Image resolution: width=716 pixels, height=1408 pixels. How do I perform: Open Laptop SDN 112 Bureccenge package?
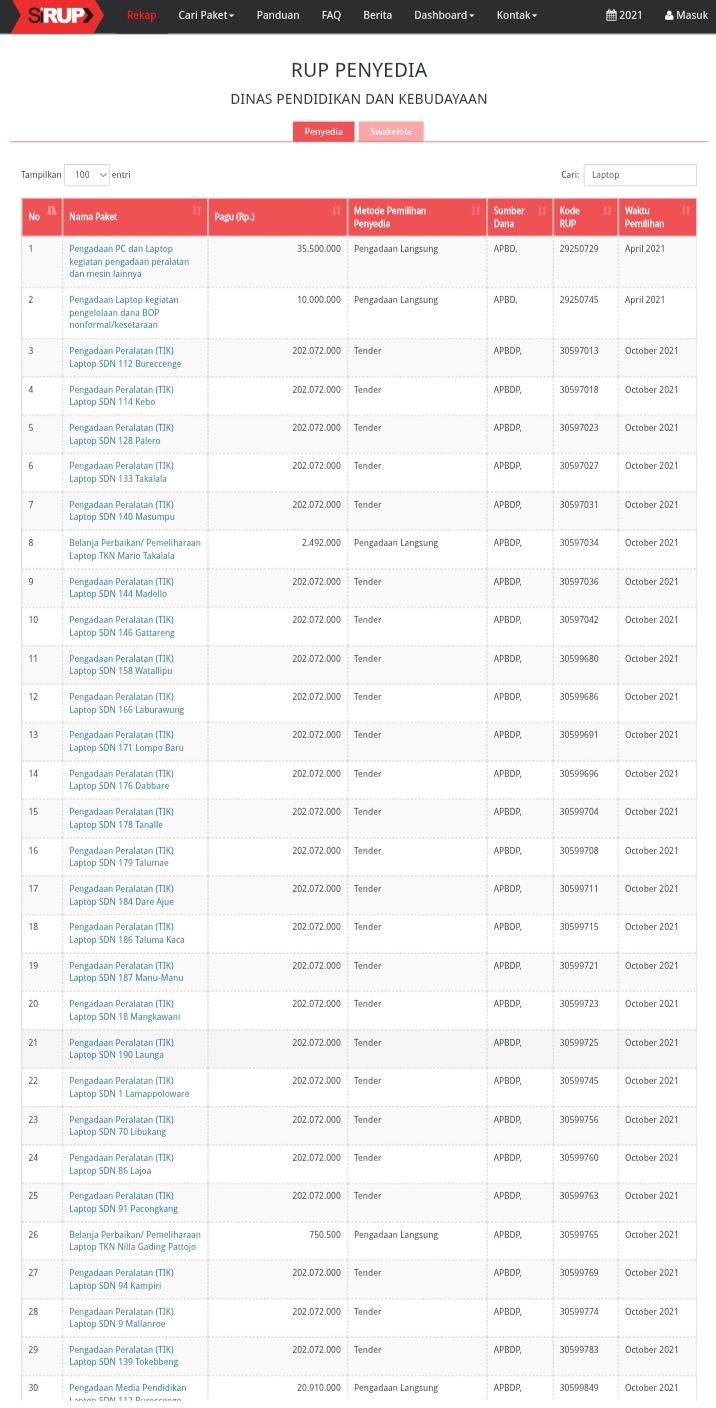[x=124, y=357]
